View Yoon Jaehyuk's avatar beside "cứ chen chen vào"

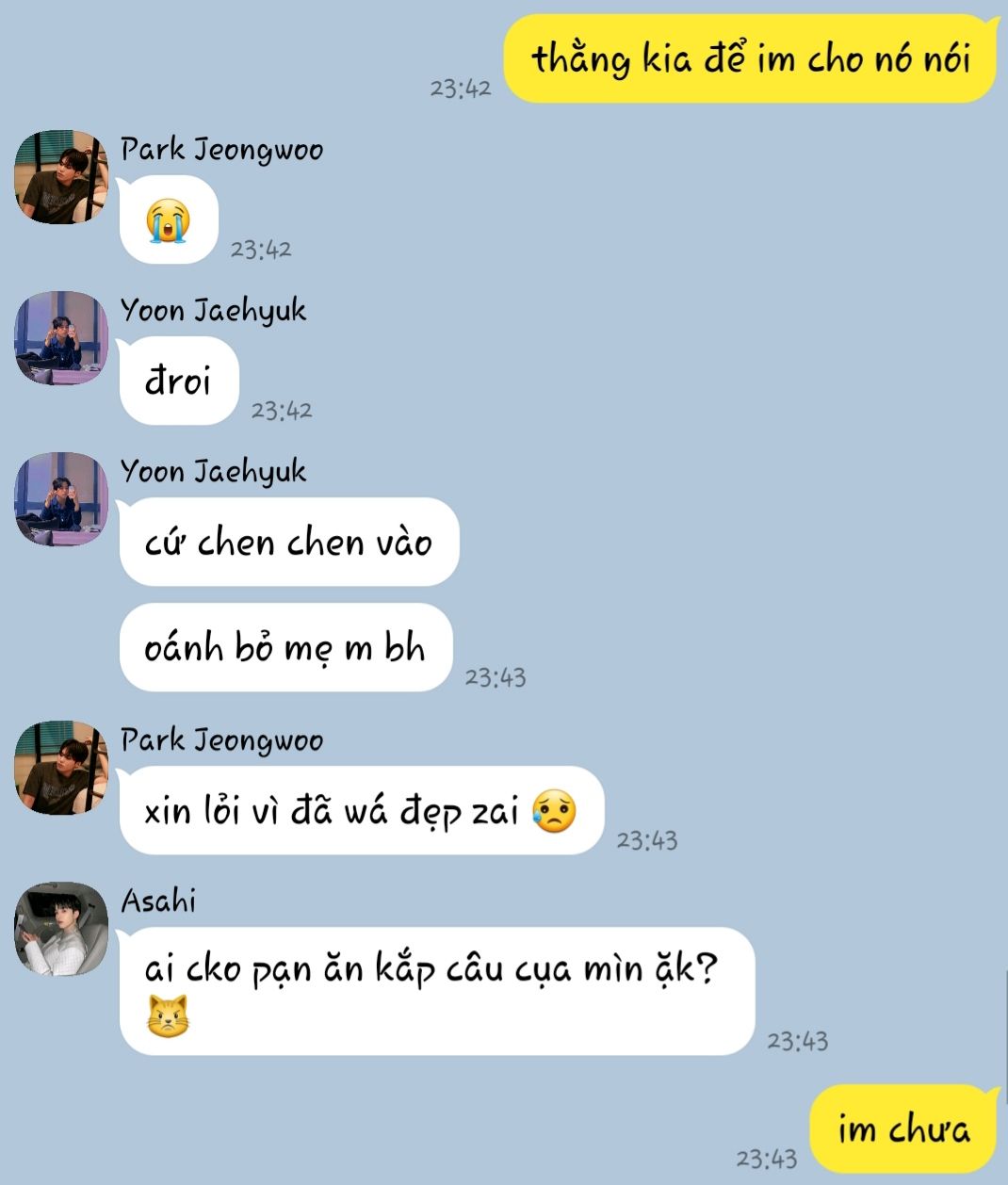[x=61, y=499]
